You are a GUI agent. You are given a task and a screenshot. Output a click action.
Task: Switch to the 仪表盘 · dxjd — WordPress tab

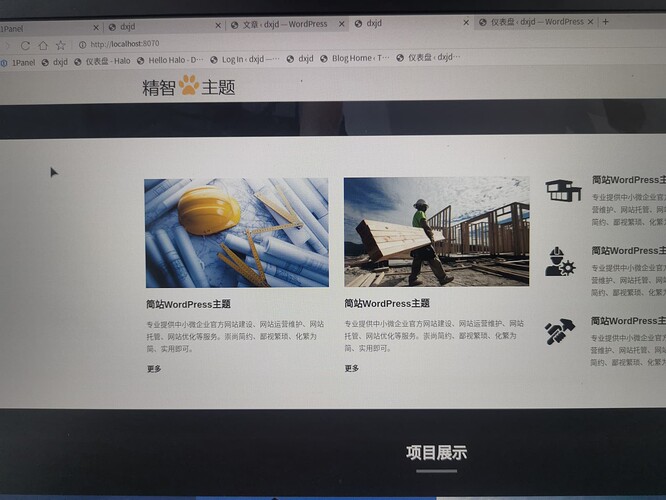pos(530,22)
